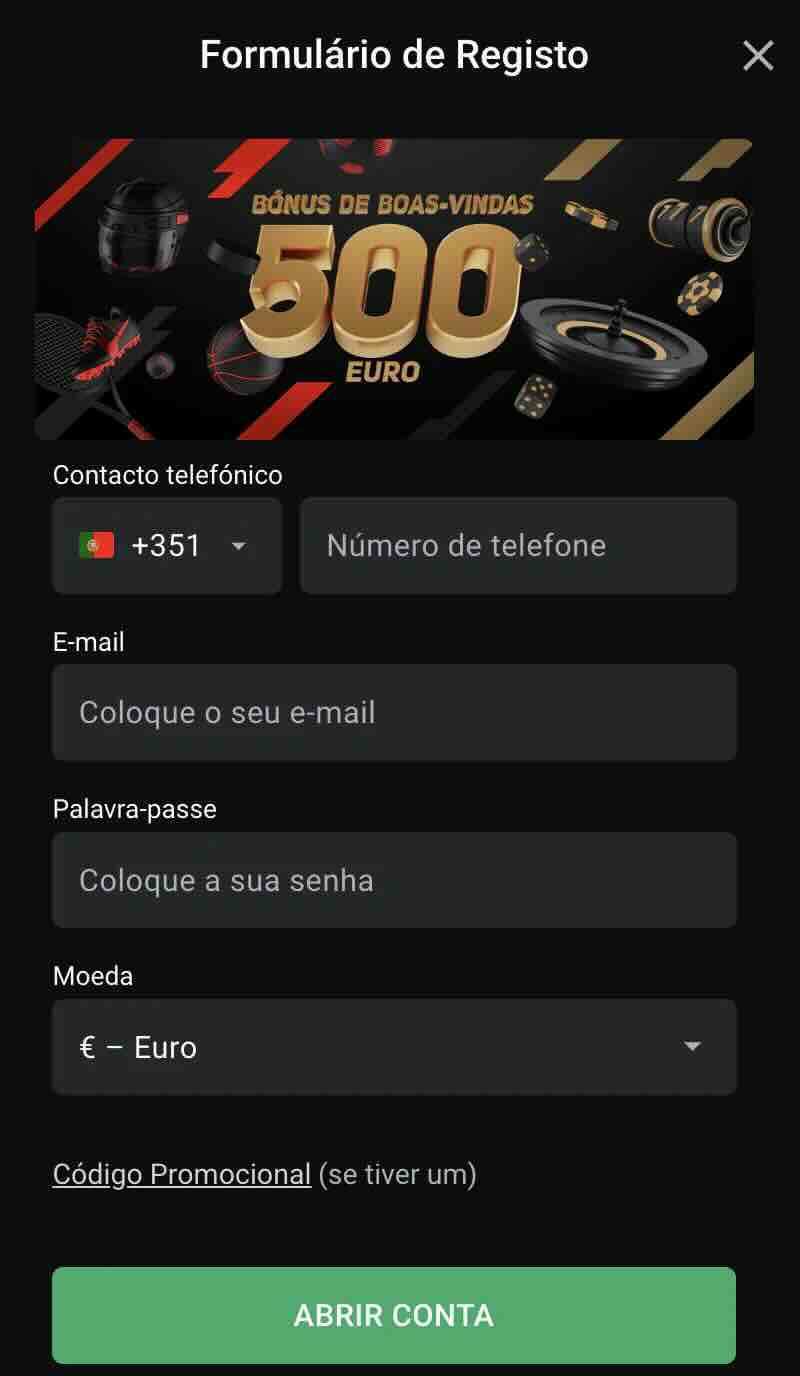Open the +351 country code dropdown
This screenshot has height=1376, width=800.
coord(167,546)
